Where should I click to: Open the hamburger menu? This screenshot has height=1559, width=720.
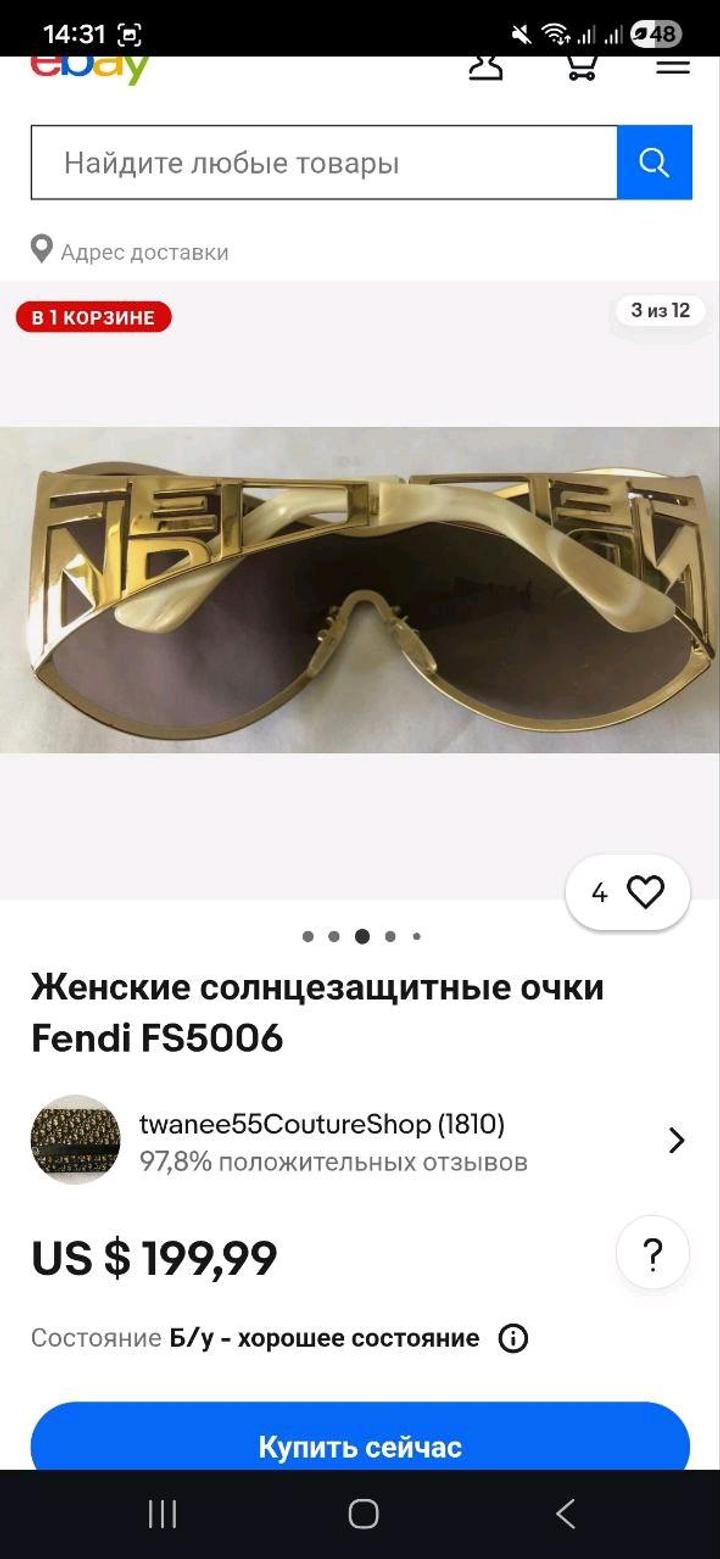pyautogui.click(x=673, y=68)
